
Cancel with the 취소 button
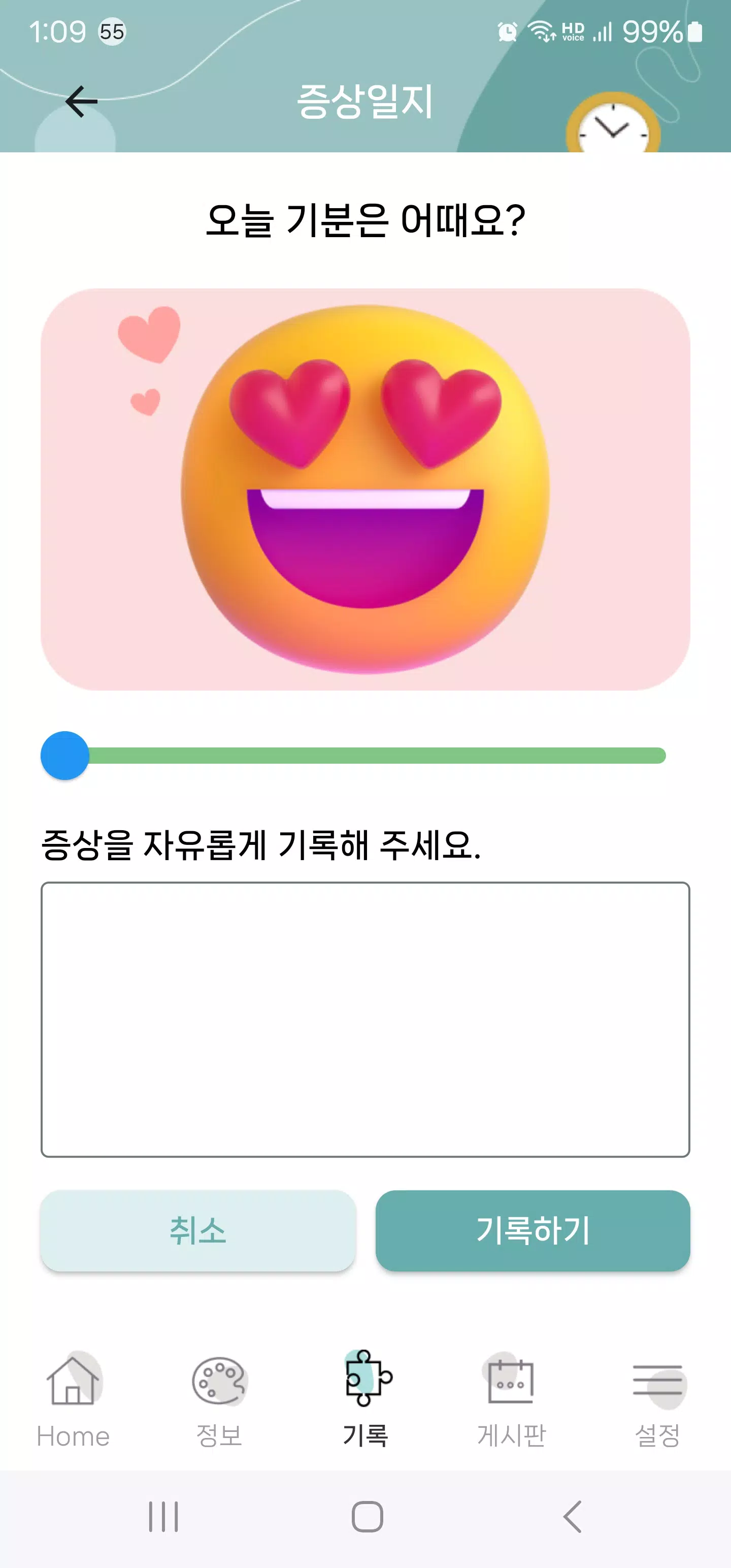pos(198,1230)
